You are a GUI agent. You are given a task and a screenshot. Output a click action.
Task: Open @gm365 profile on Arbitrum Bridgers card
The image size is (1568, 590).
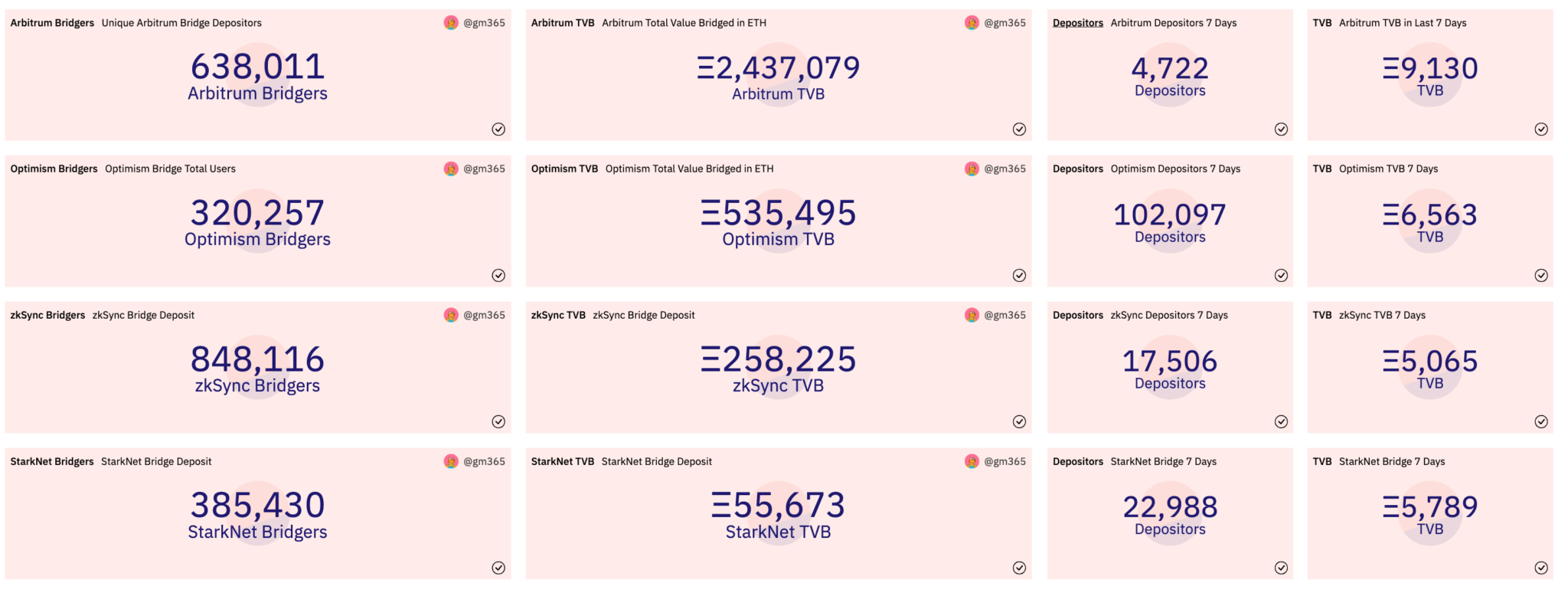point(483,23)
